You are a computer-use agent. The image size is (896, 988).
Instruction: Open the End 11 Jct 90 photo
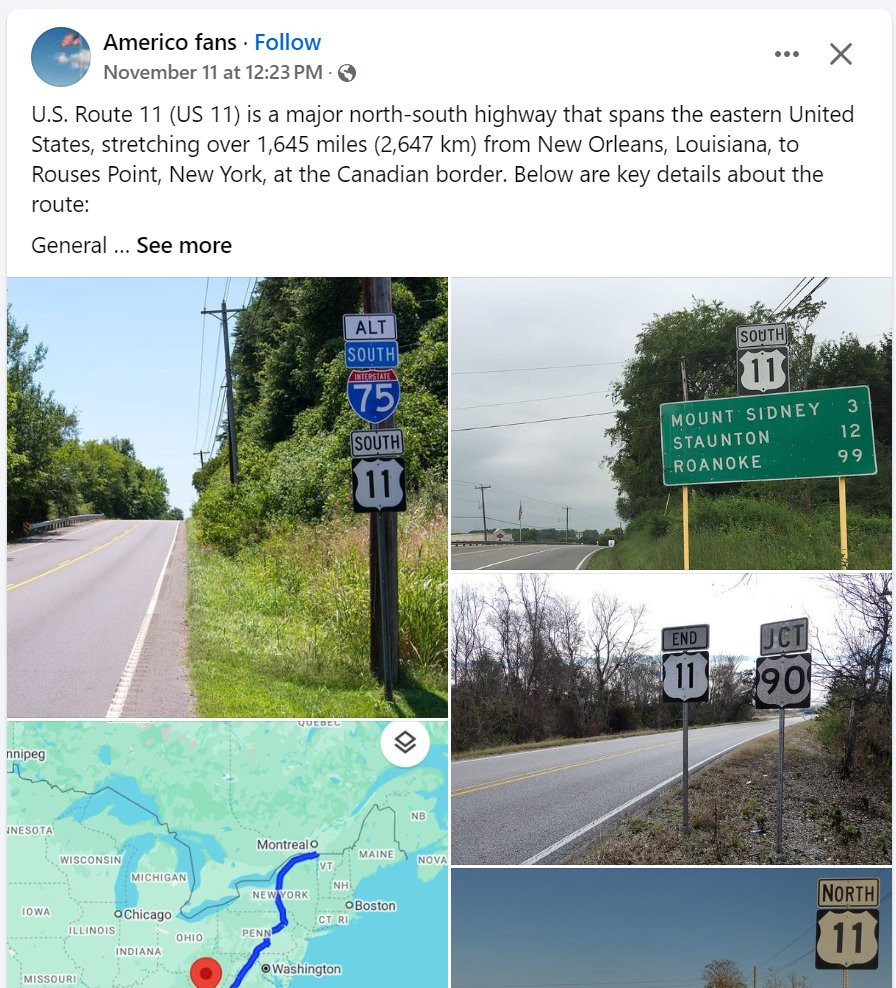[671, 718]
